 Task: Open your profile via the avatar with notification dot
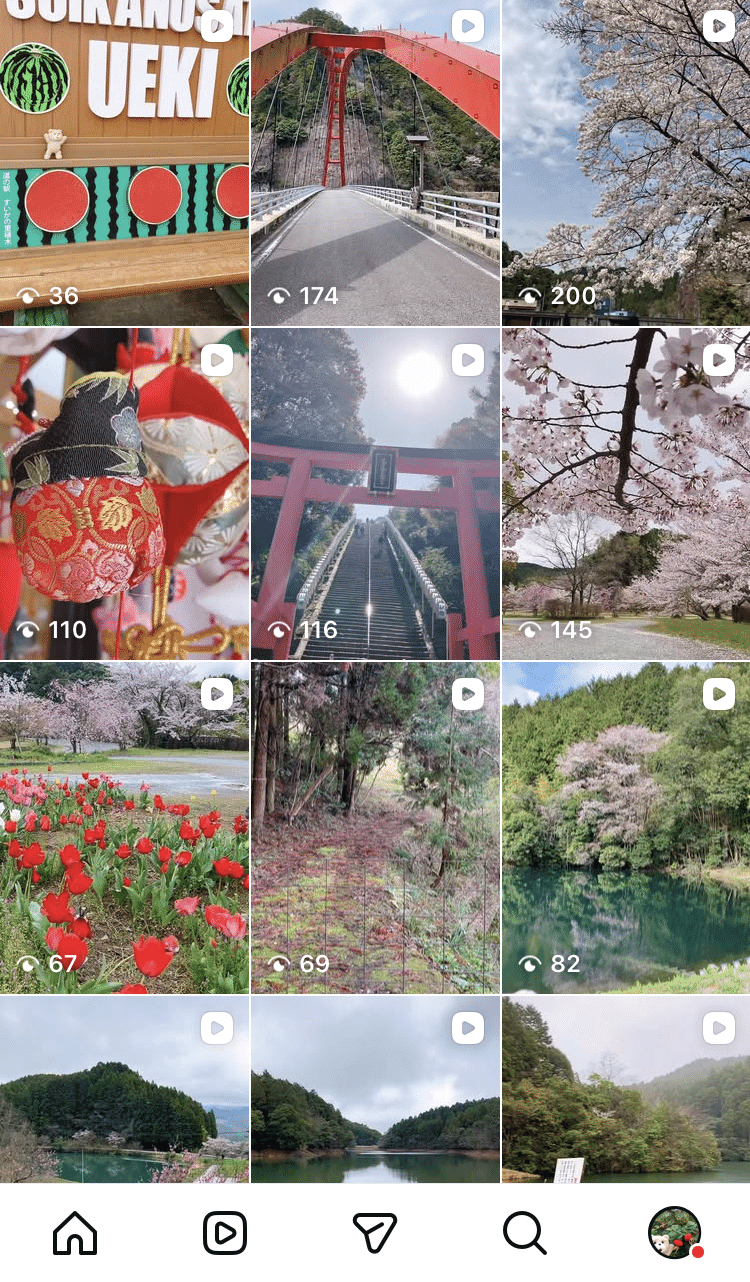click(675, 1232)
